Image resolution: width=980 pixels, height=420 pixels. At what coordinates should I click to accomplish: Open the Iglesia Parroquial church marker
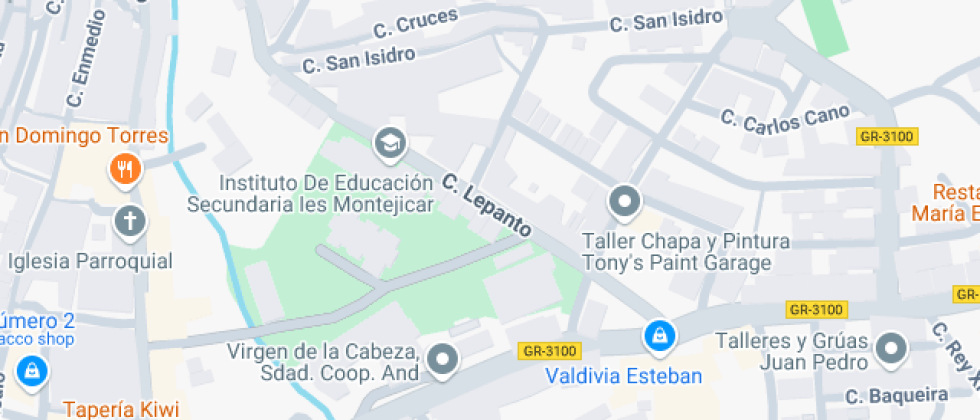point(130,221)
